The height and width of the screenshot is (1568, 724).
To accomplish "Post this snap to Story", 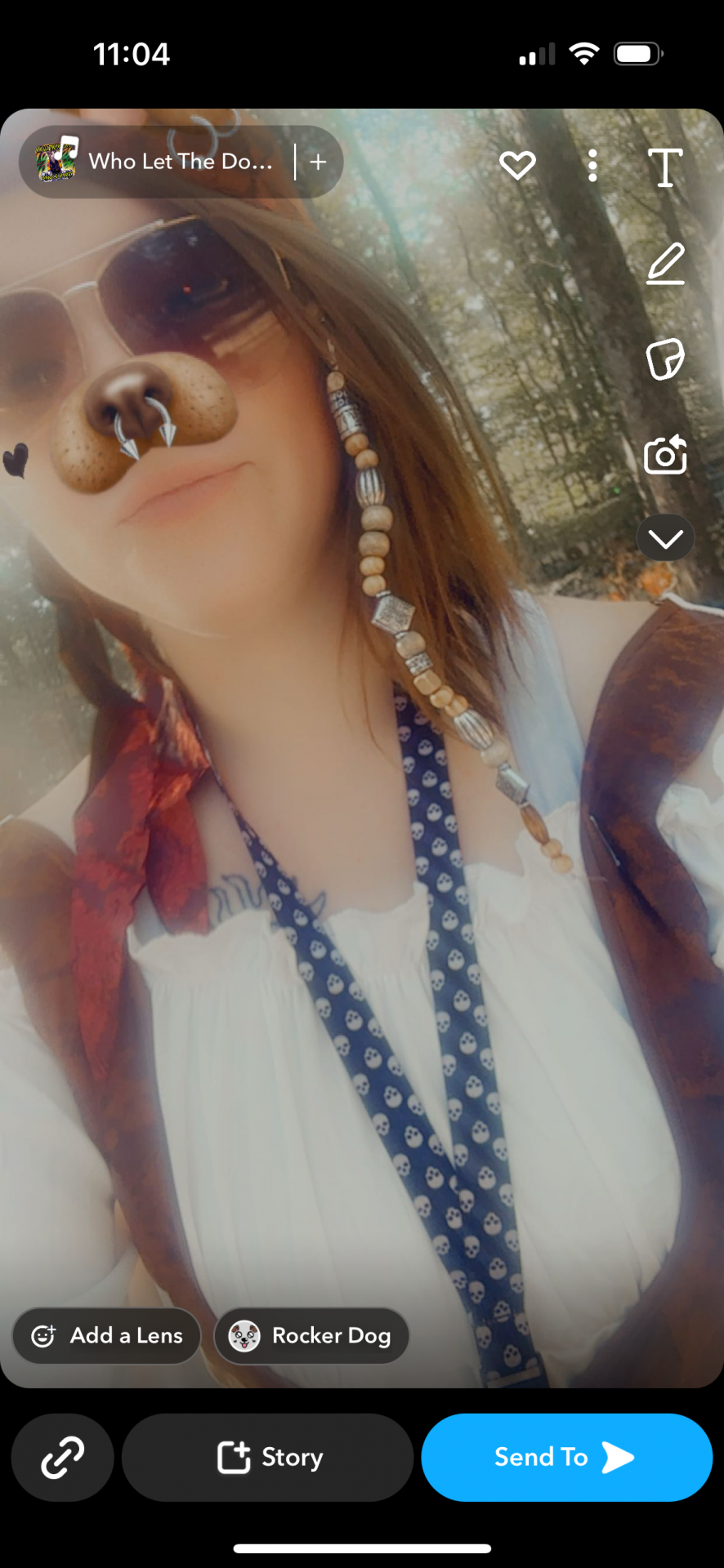I will click(x=268, y=1458).
